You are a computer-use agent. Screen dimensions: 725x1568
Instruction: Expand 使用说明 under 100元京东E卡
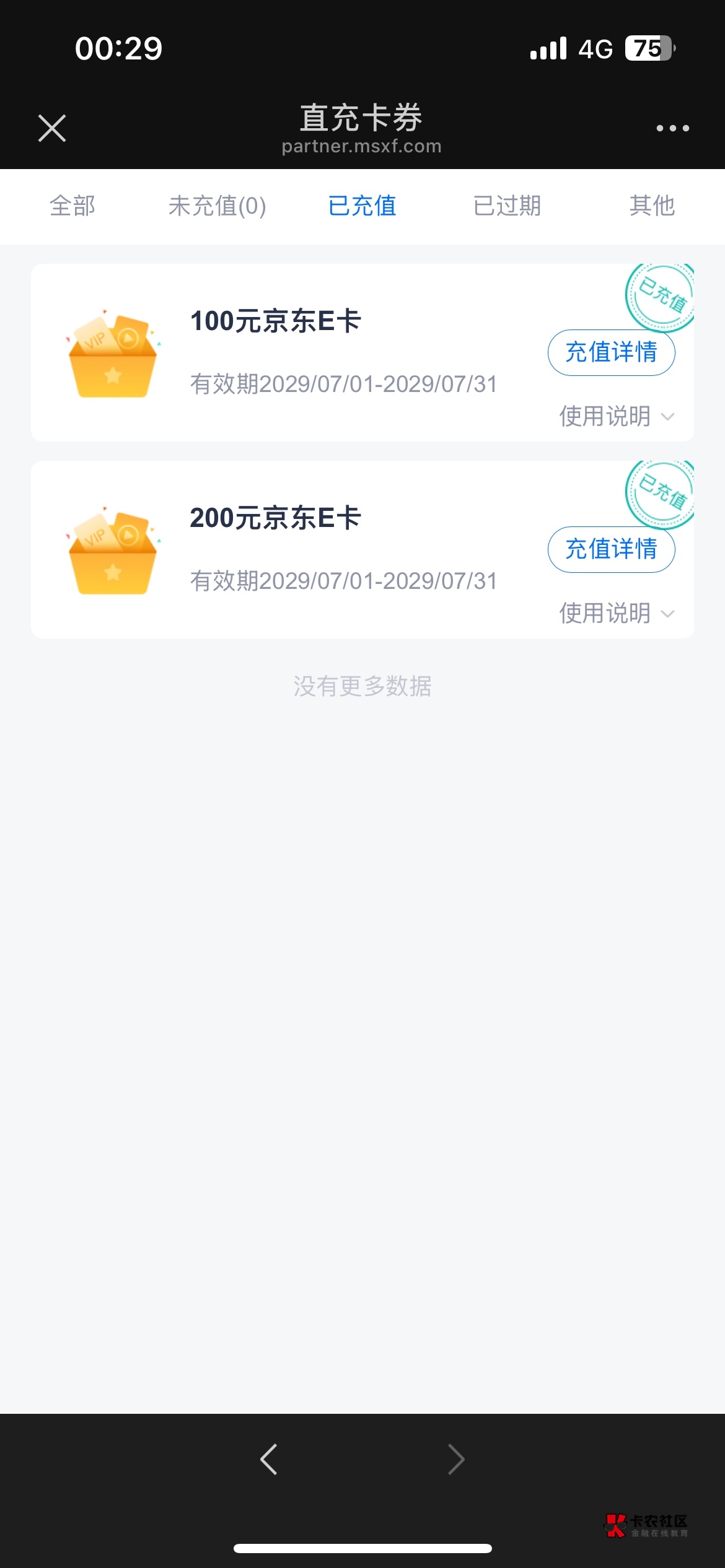pyautogui.click(x=617, y=416)
